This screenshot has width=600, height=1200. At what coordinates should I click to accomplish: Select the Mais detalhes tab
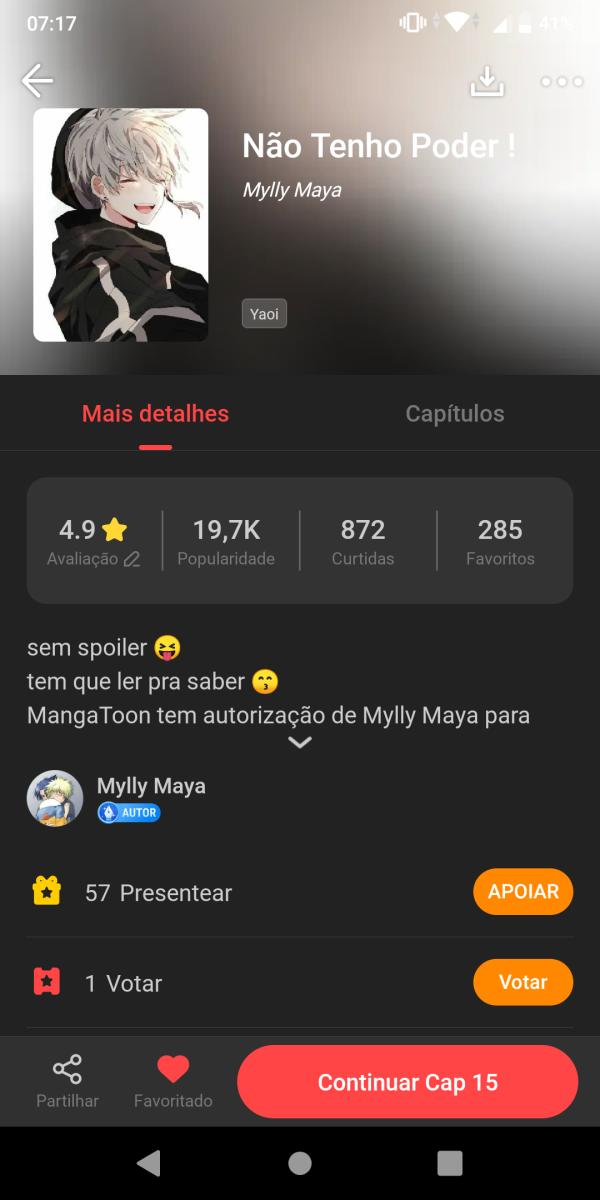(155, 413)
